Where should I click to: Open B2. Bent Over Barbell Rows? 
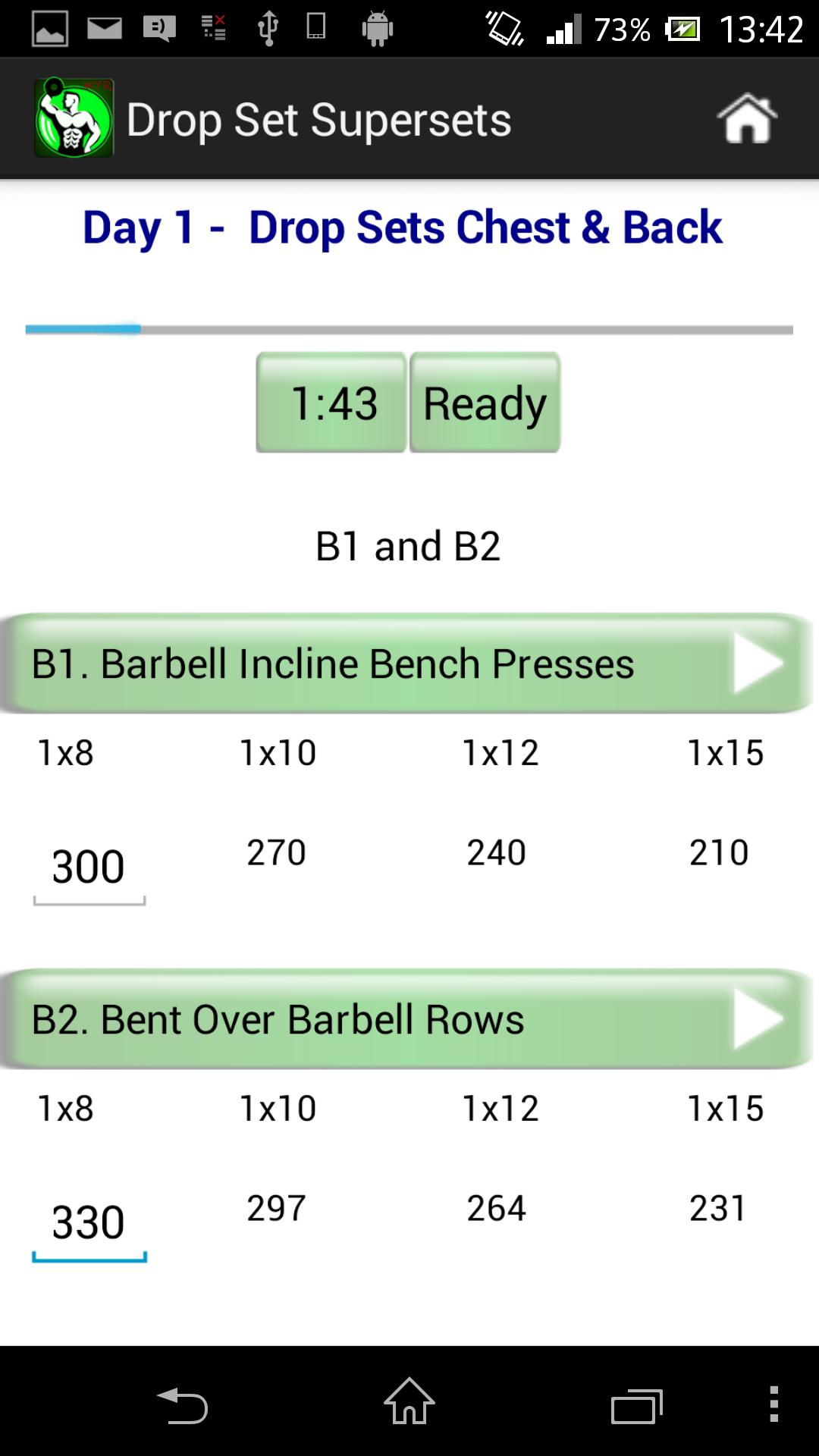click(408, 1020)
